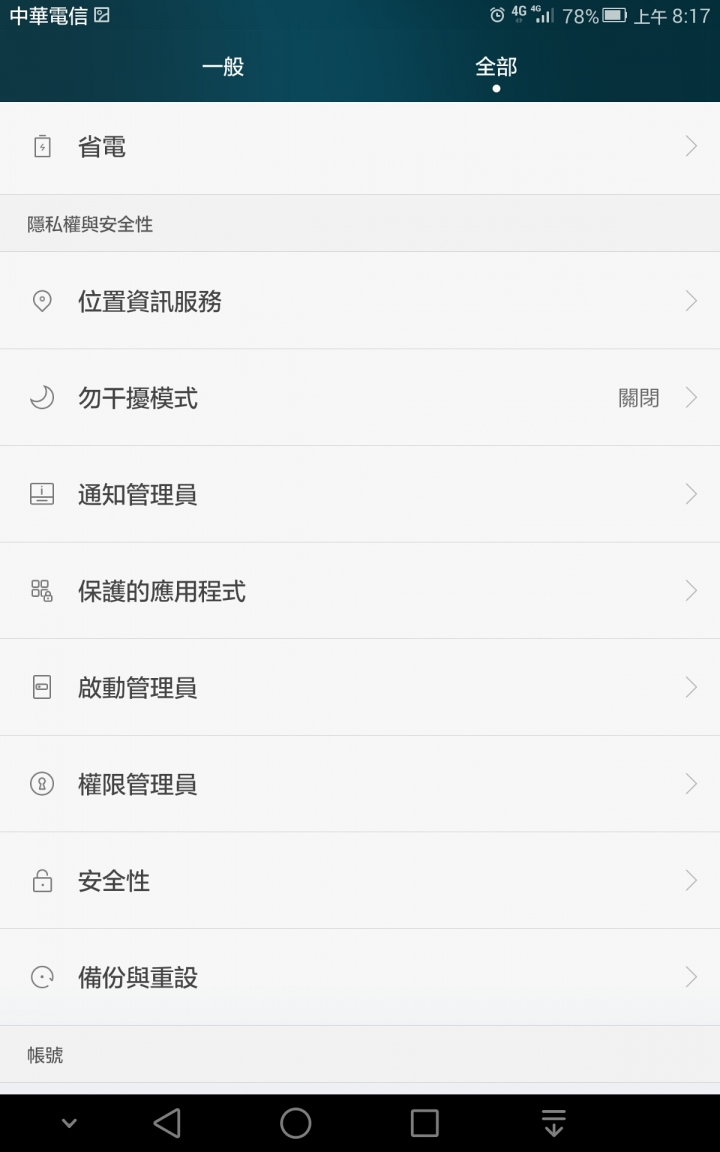720x1152 pixels.
Task: Open 備份與重設
Action: [360, 978]
